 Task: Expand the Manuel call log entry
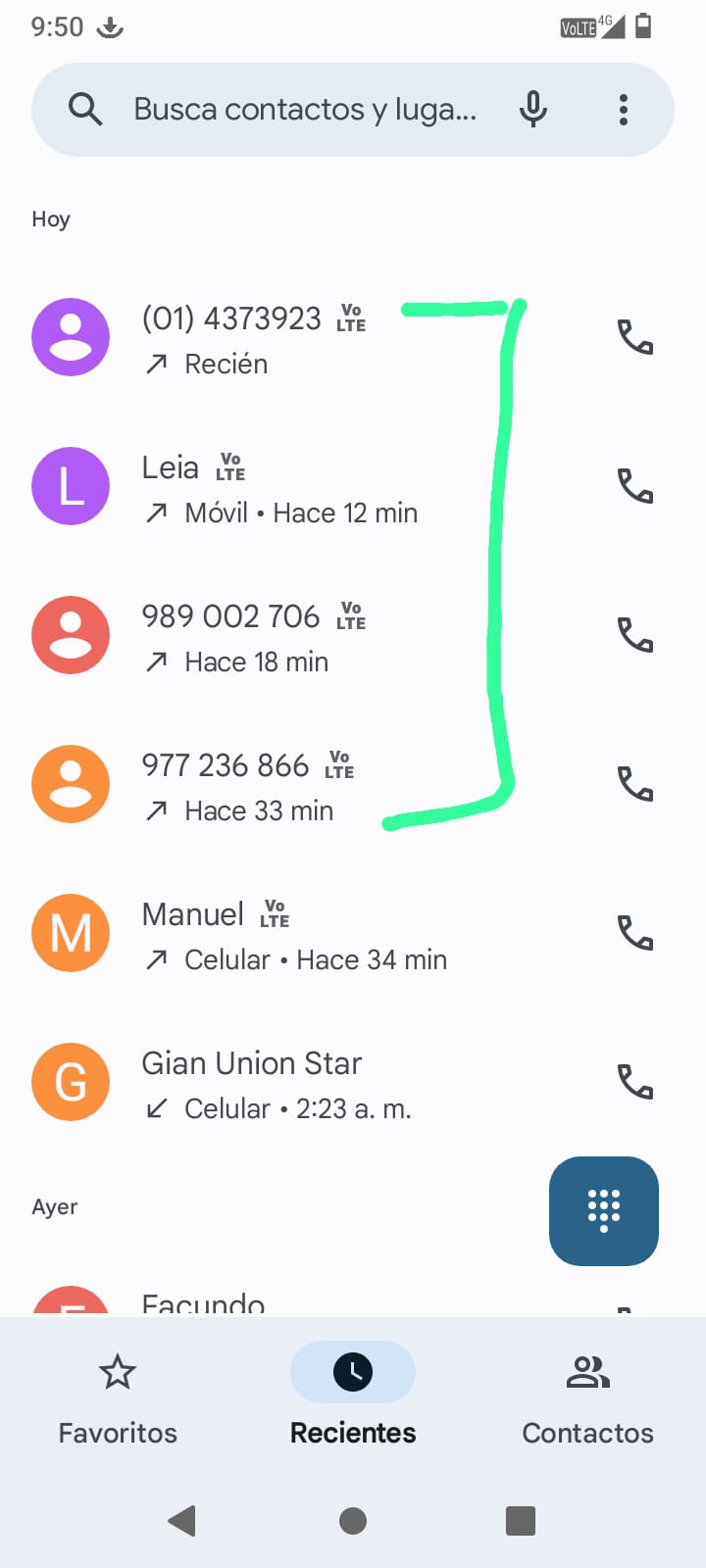pos(294,935)
